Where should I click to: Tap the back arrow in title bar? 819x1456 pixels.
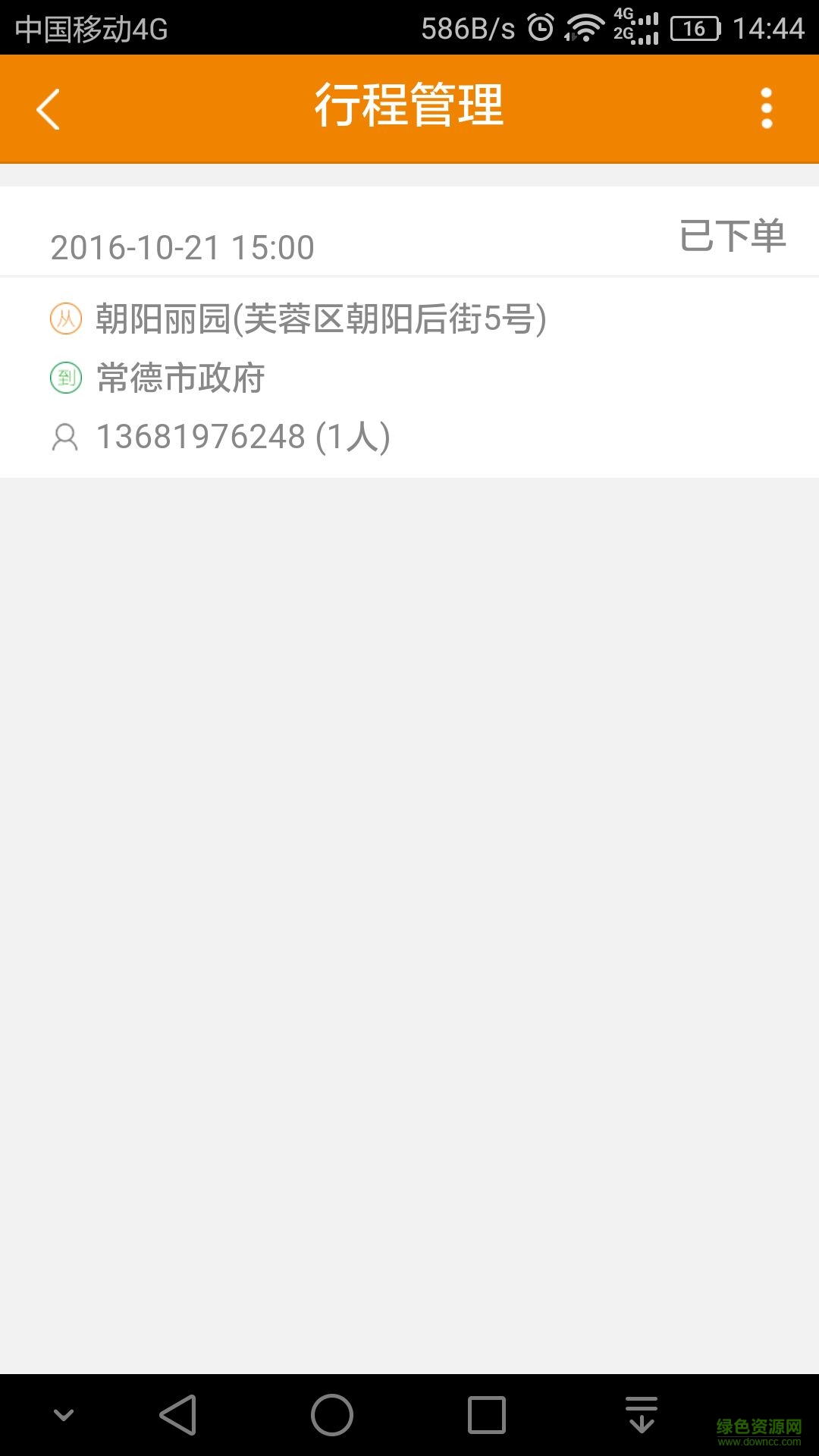48,108
